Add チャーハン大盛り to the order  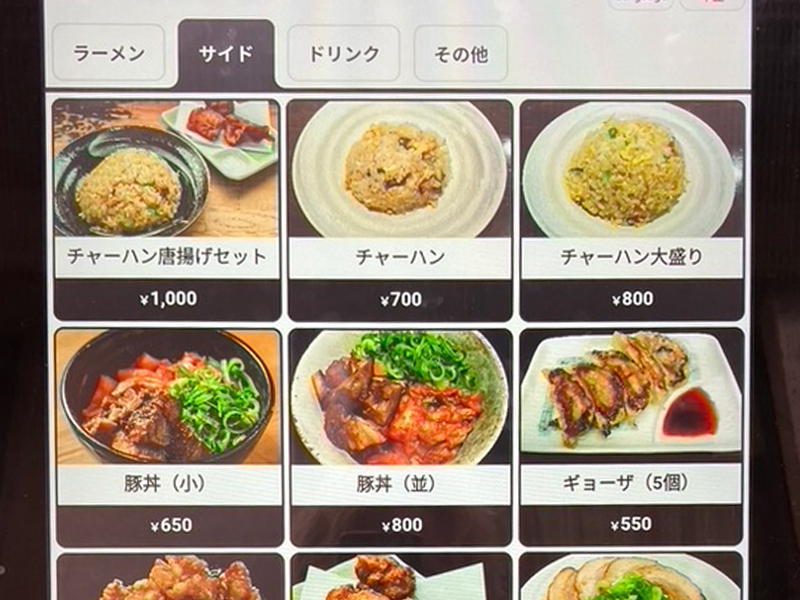632,210
